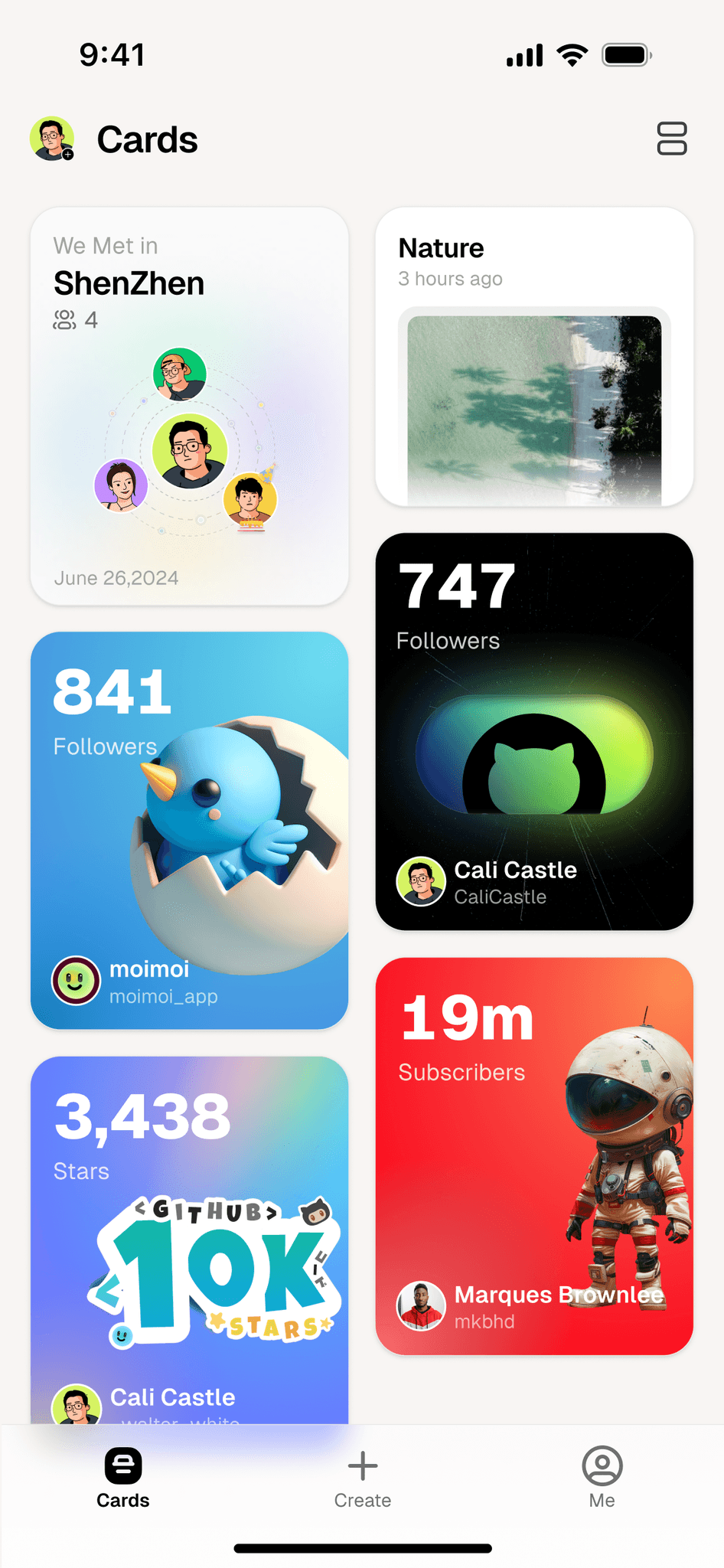Open the We Met in ShenZhen card
This screenshot has height=1568, width=724.
point(189,406)
